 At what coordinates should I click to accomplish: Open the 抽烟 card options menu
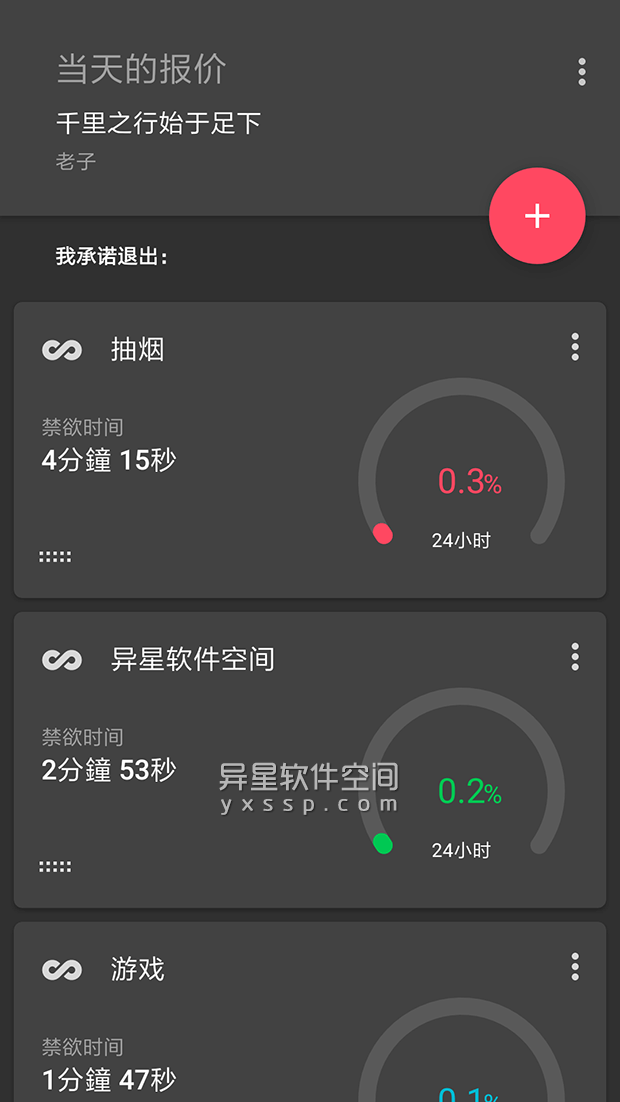point(575,347)
